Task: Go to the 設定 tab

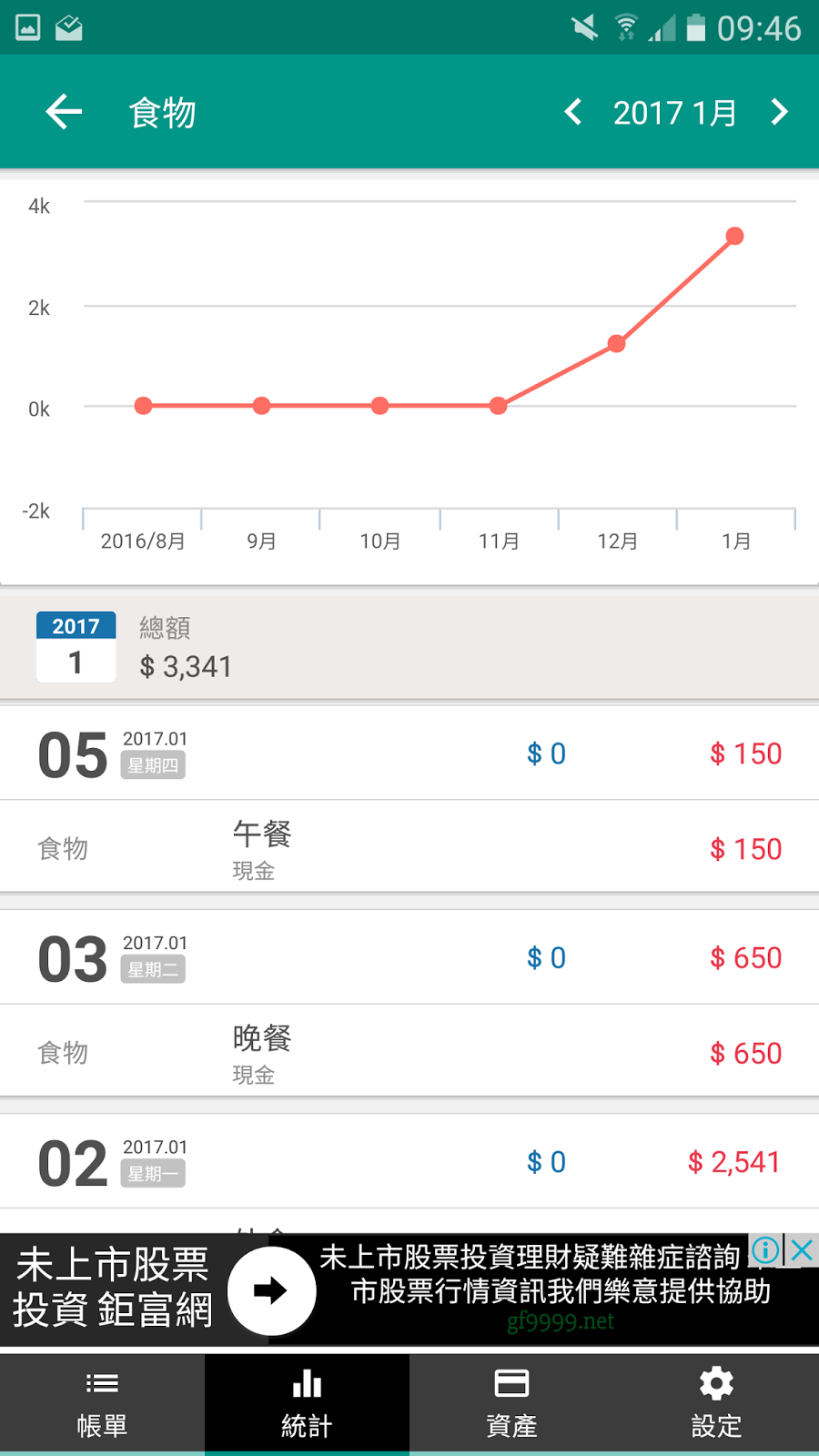Action: pyautogui.click(x=716, y=1404)
